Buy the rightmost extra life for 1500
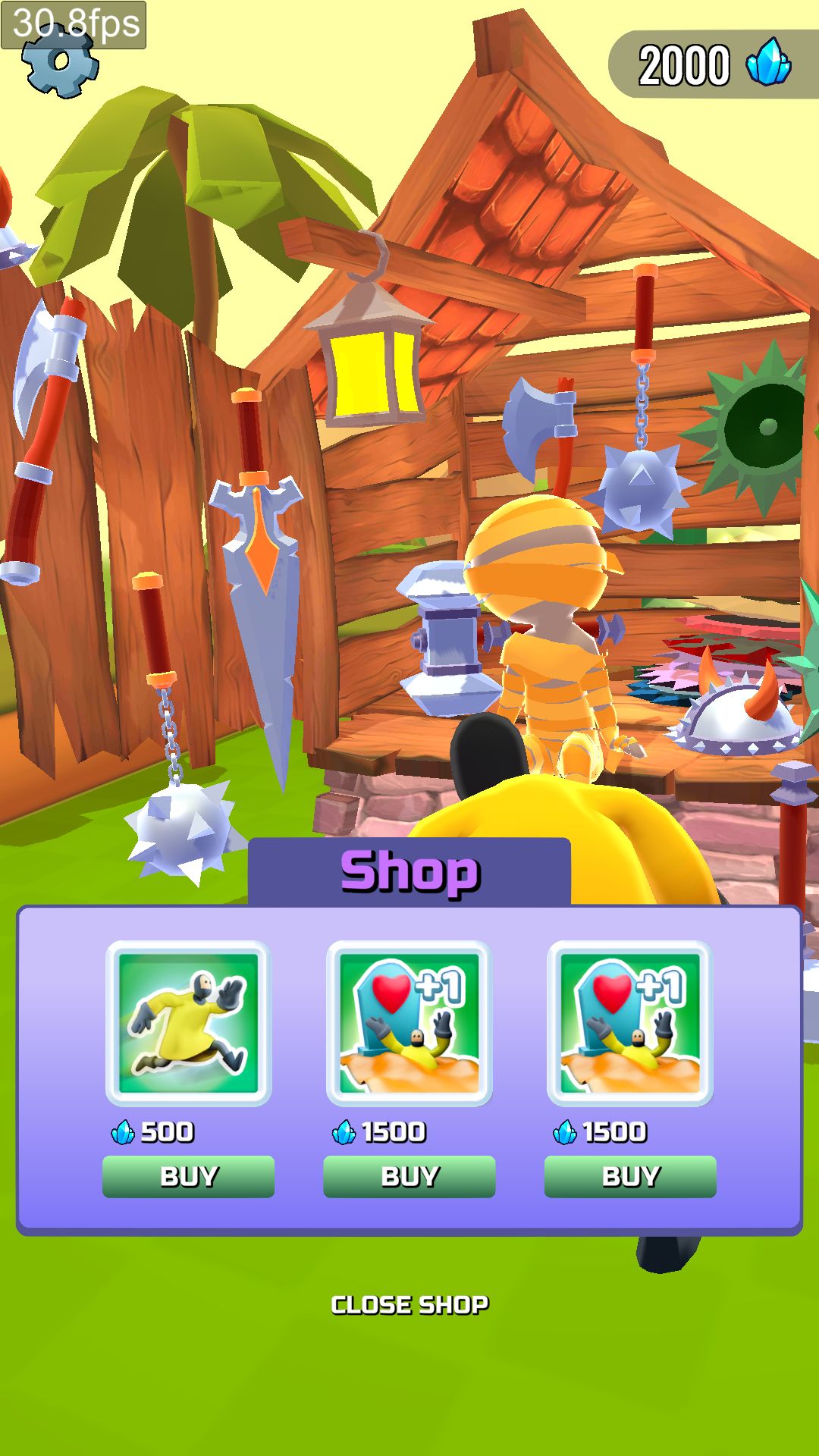 tap(630, 1176)
